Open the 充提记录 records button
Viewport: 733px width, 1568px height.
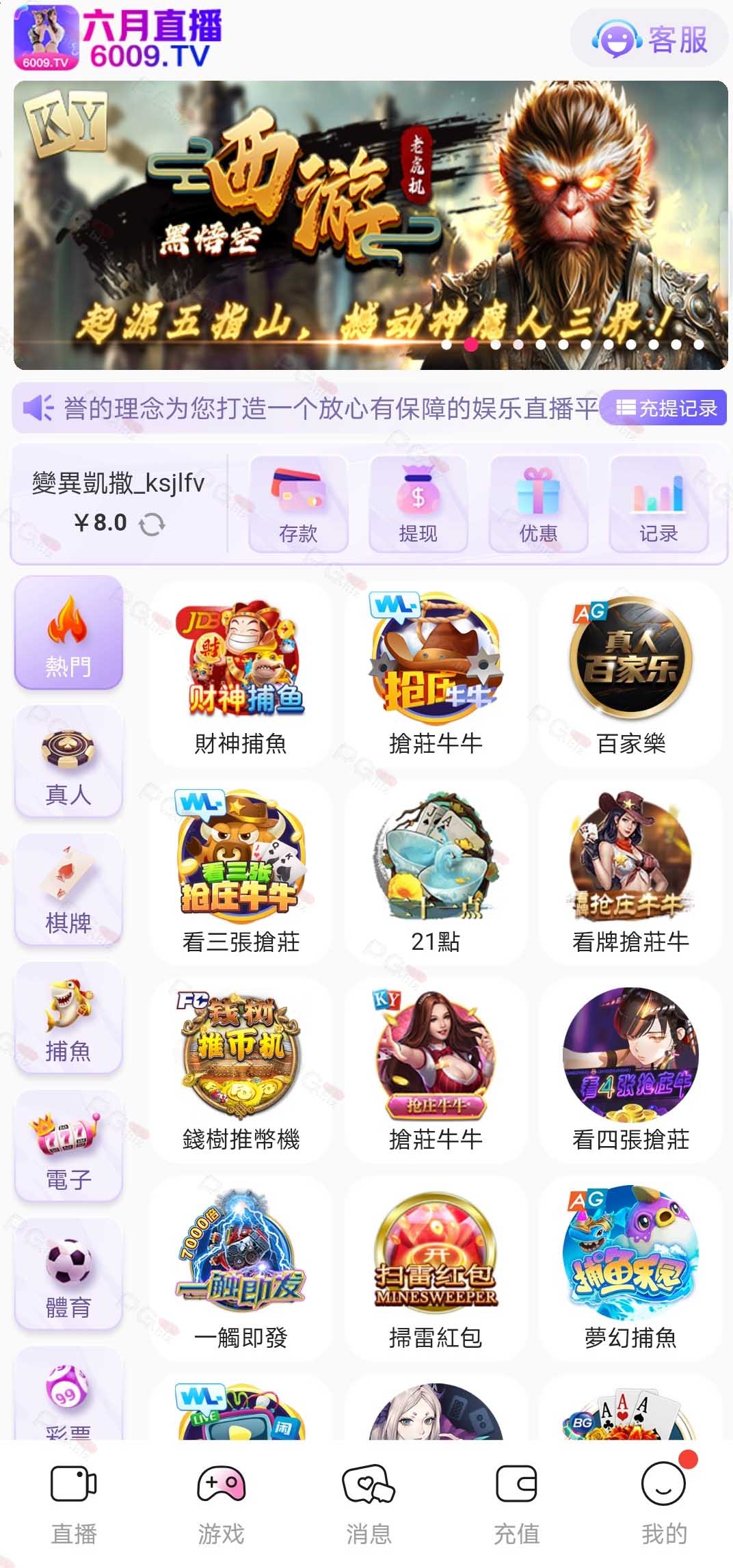pos(665,408)
